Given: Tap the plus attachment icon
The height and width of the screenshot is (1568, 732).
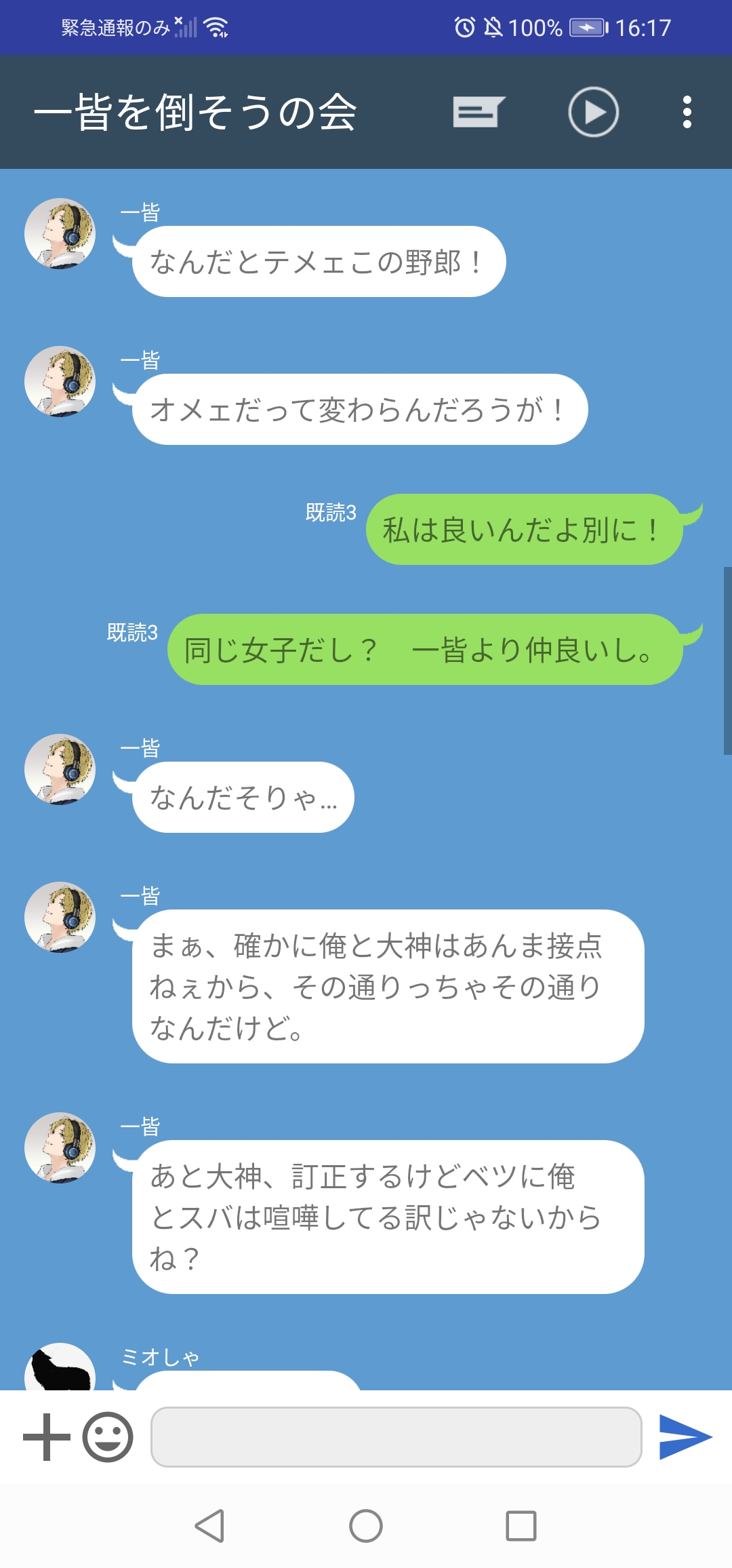Looking at the screenshot, I should click(47, 1436).
